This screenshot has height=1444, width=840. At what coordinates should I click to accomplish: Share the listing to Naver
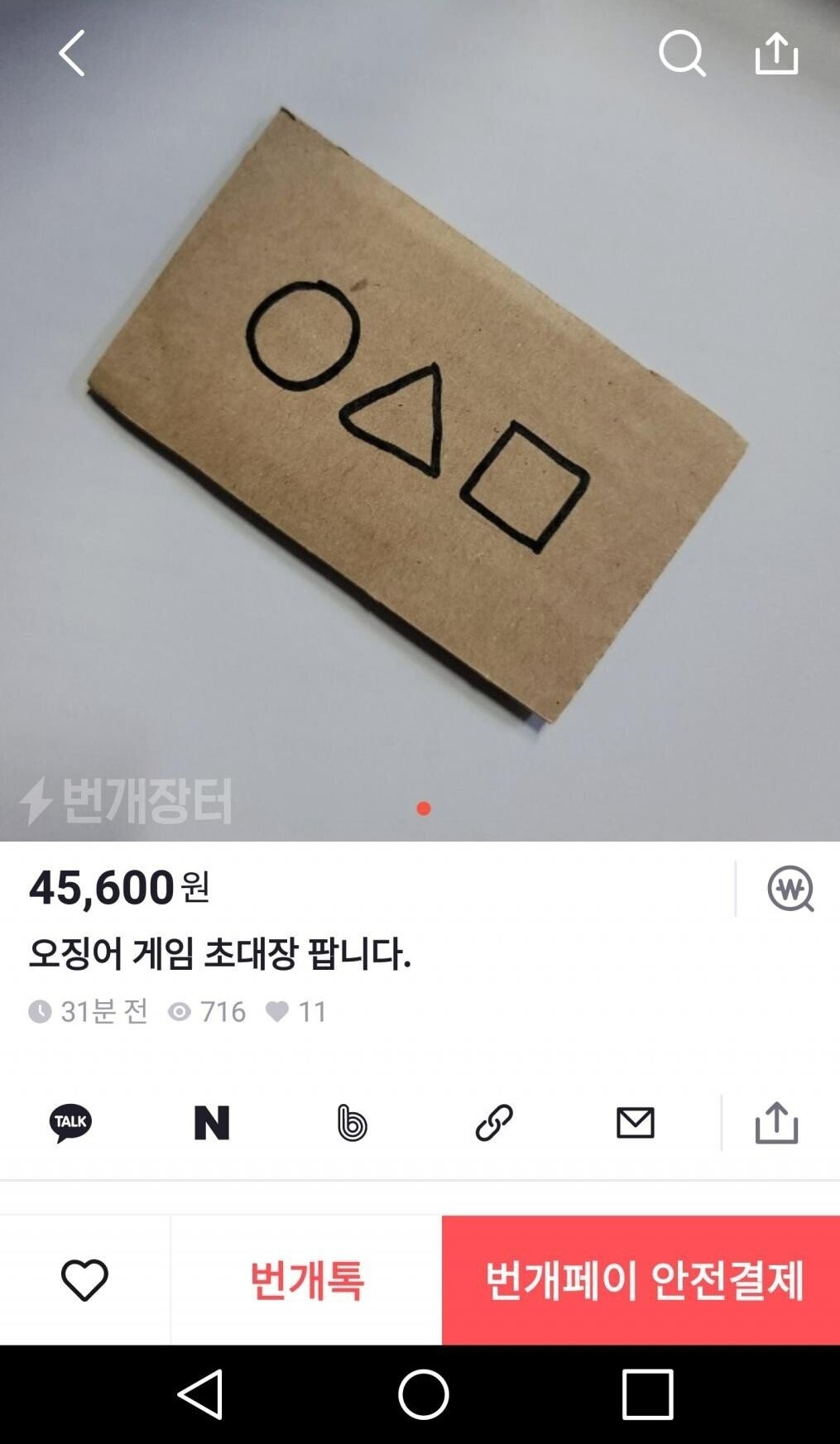click(212, 1123)
